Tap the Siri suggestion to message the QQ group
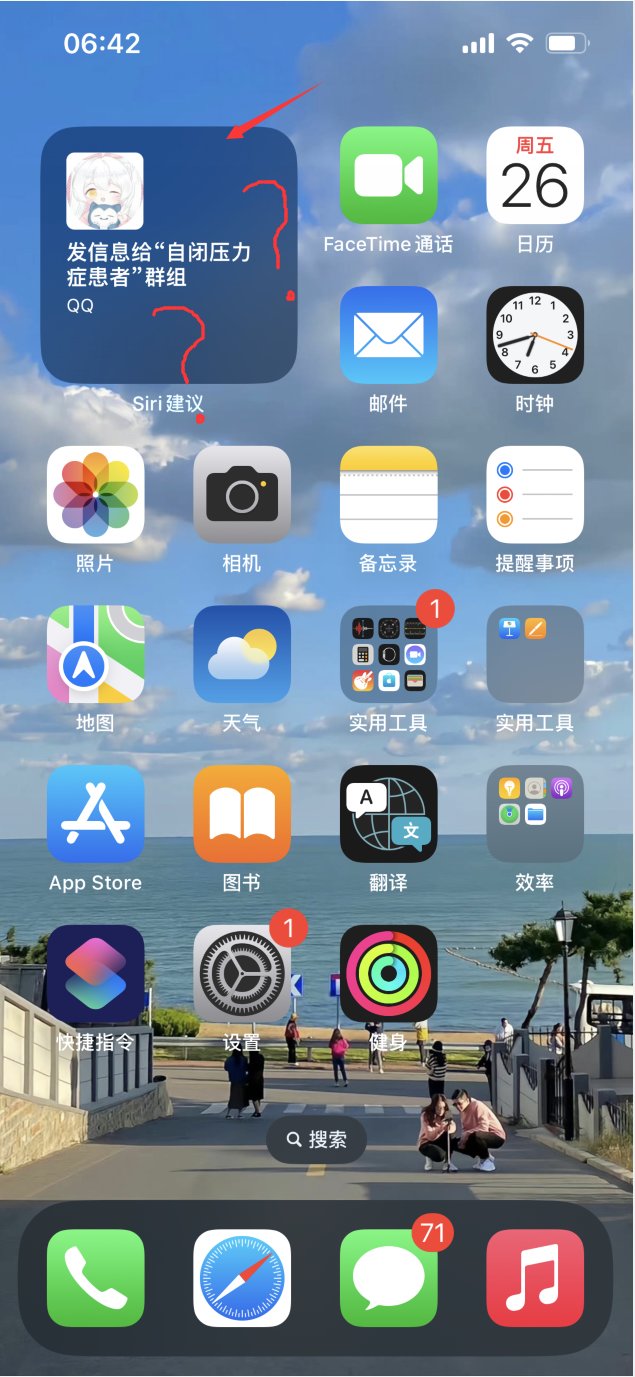Viewport: 635px width, 1377px height. (x=168, y=255)
